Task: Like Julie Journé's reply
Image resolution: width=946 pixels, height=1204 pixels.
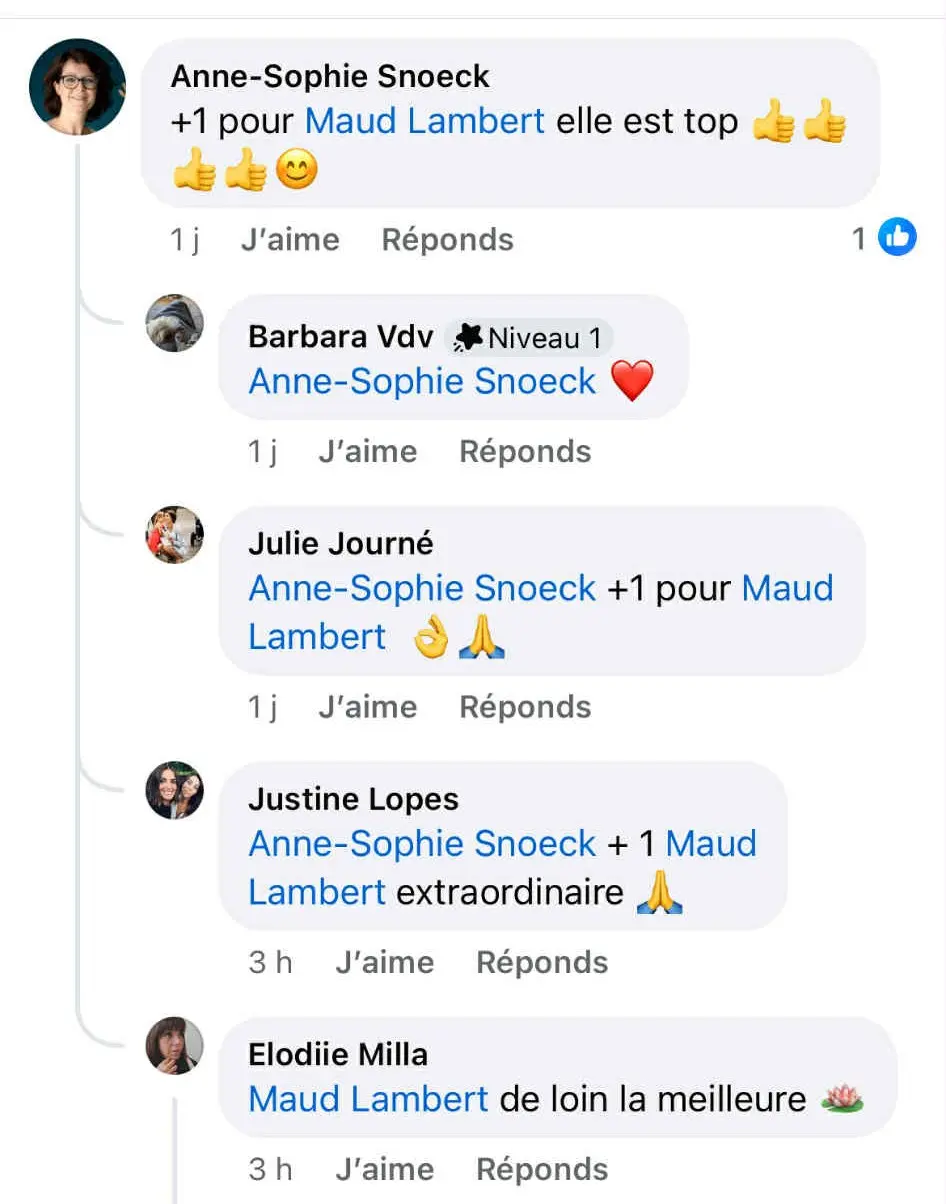Action: tap(367, 707)
